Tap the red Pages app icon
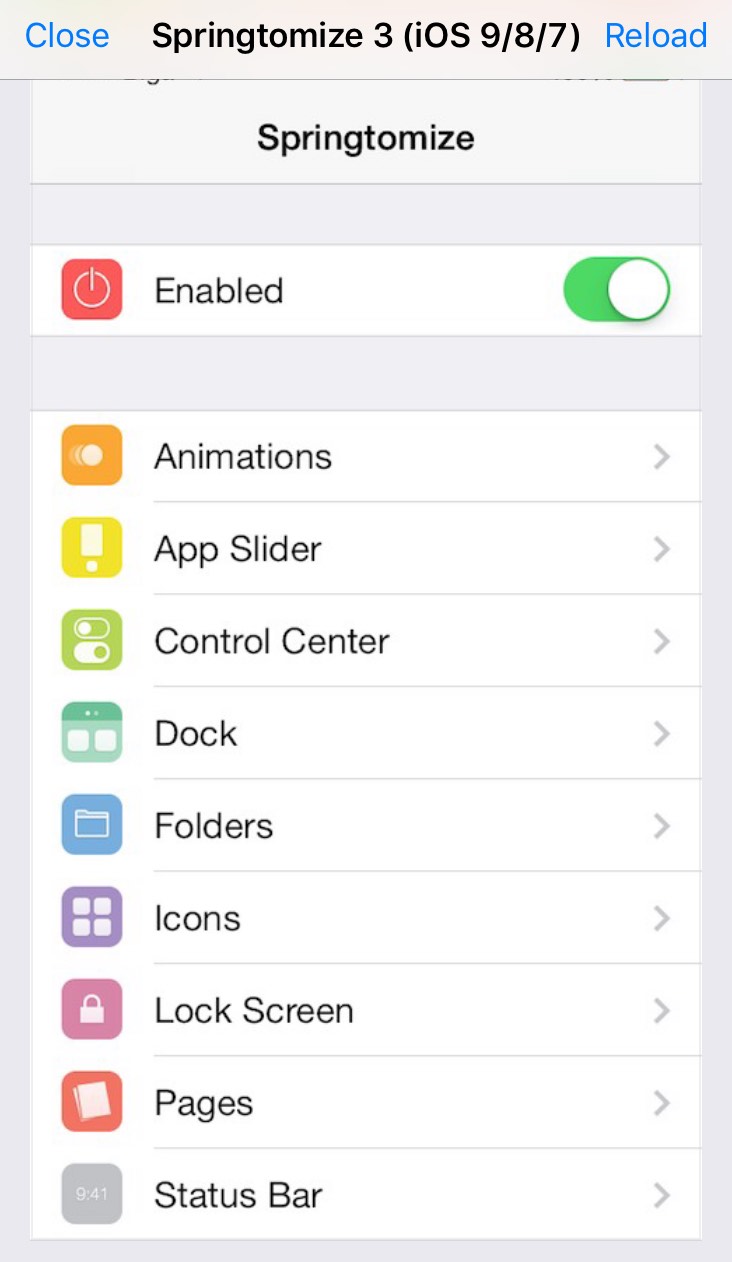Viewport: 732px width, 1262px height. 91,1103
